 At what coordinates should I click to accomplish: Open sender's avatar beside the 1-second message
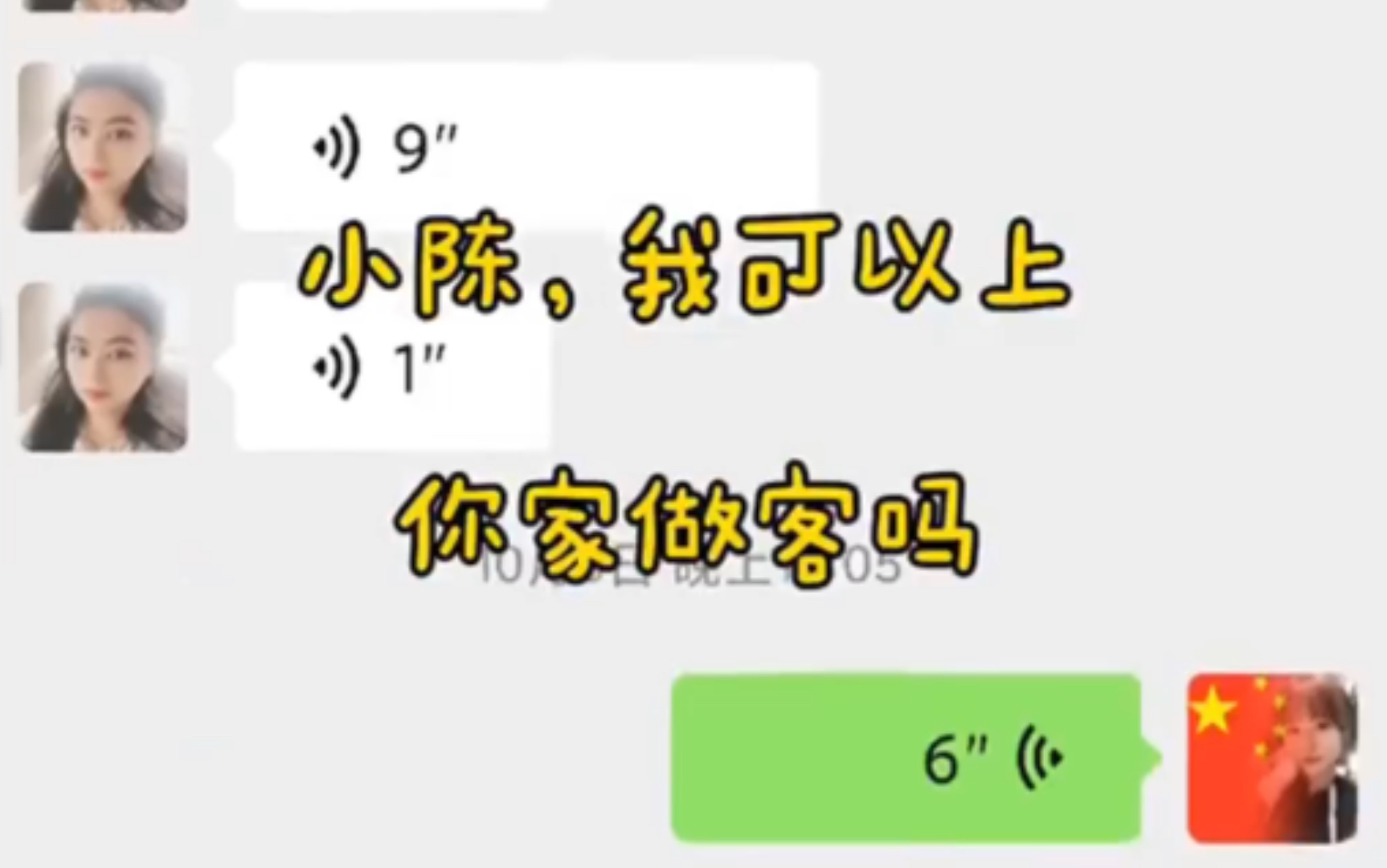point(104,367)
